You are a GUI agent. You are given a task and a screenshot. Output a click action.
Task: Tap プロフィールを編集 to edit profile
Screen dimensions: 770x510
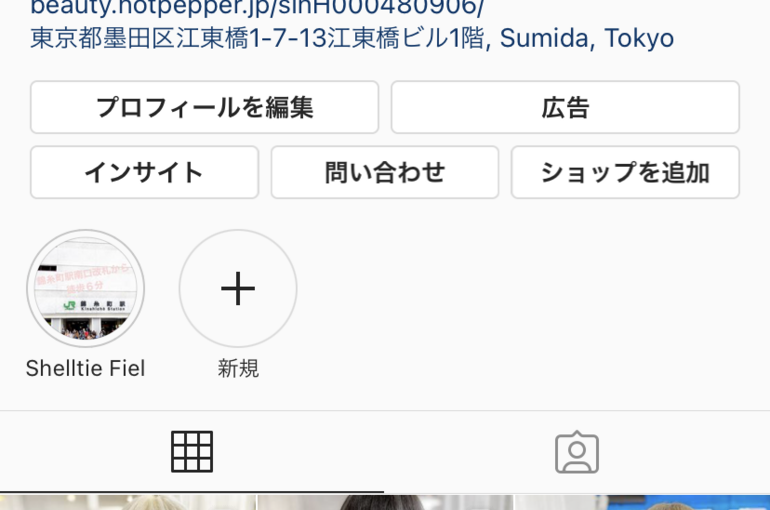tap(205, 107)
